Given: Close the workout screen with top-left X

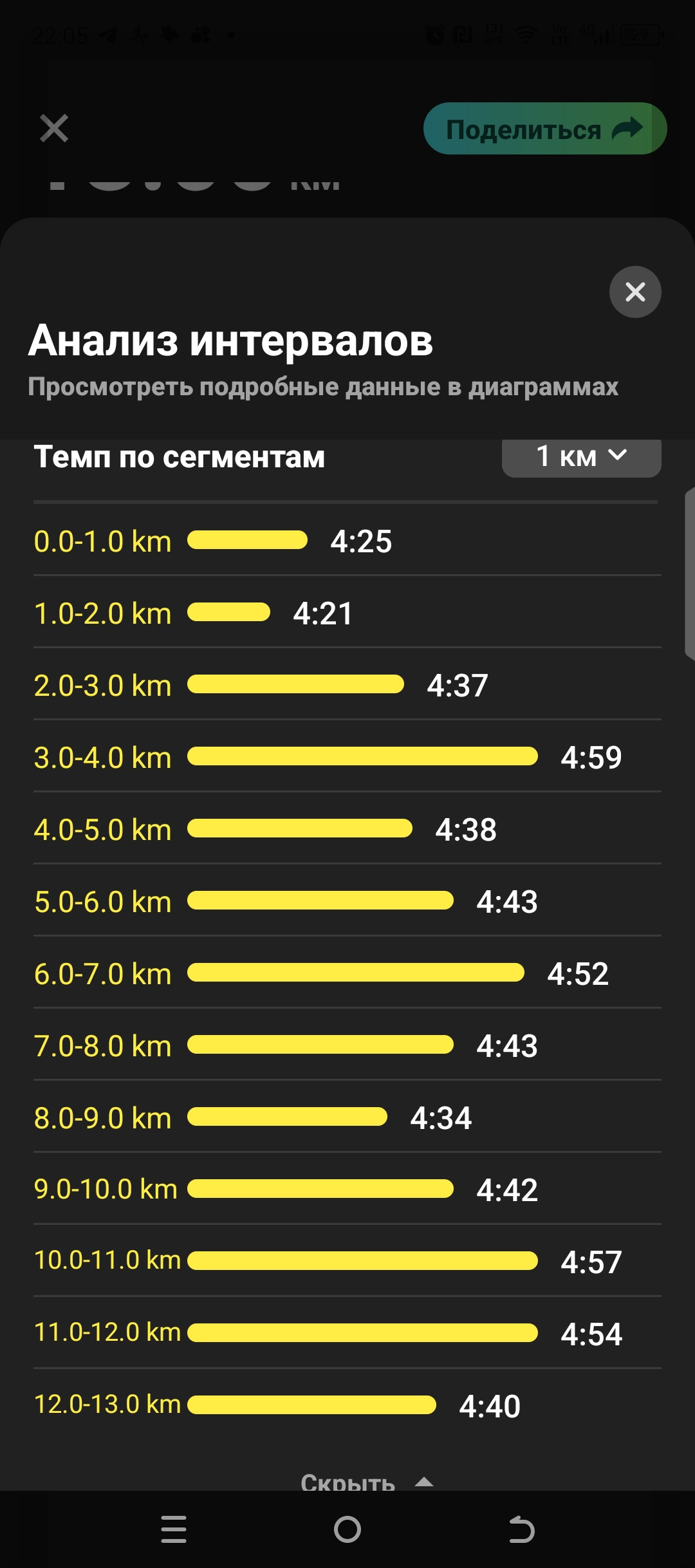Looking at the screenshot, I should 54,128.
